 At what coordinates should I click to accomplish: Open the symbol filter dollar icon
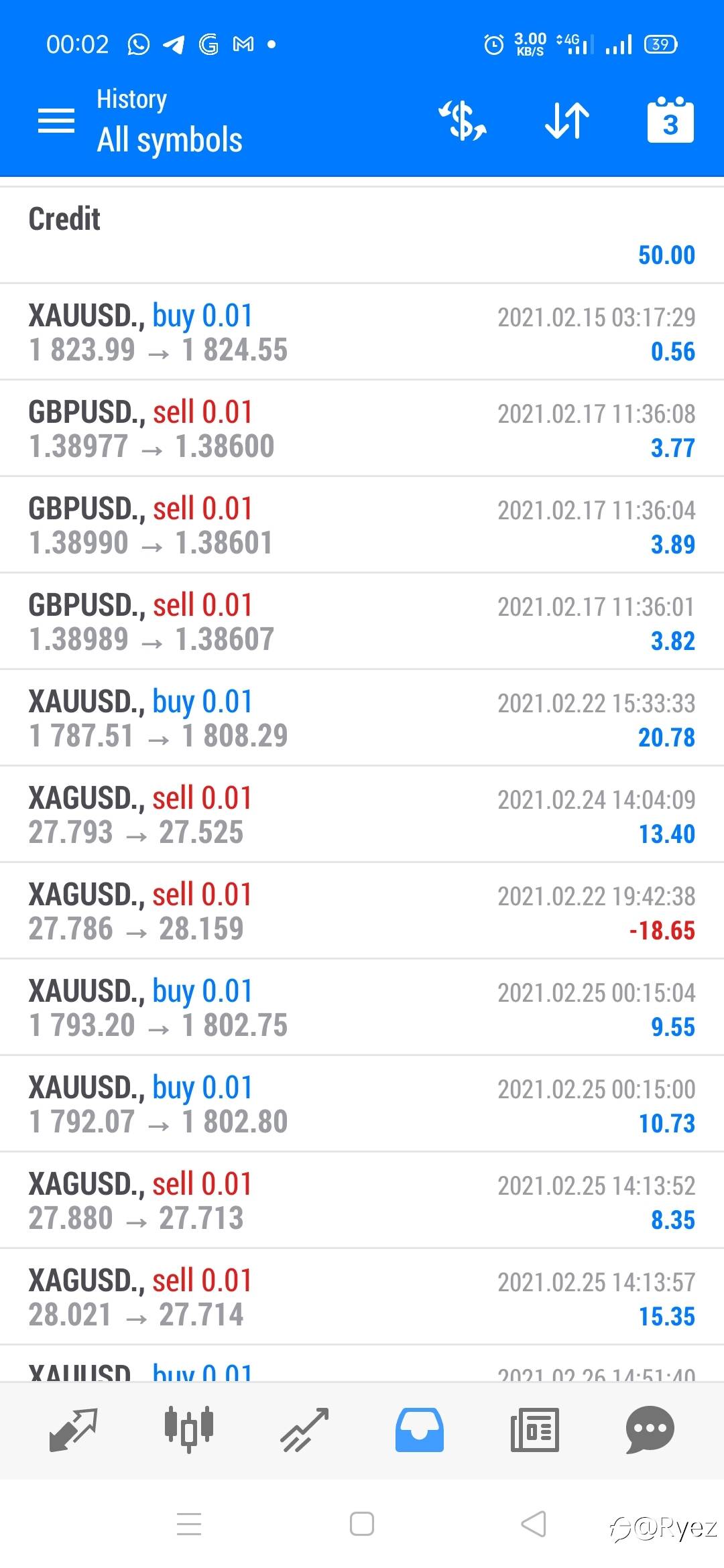tap(462, 121)
